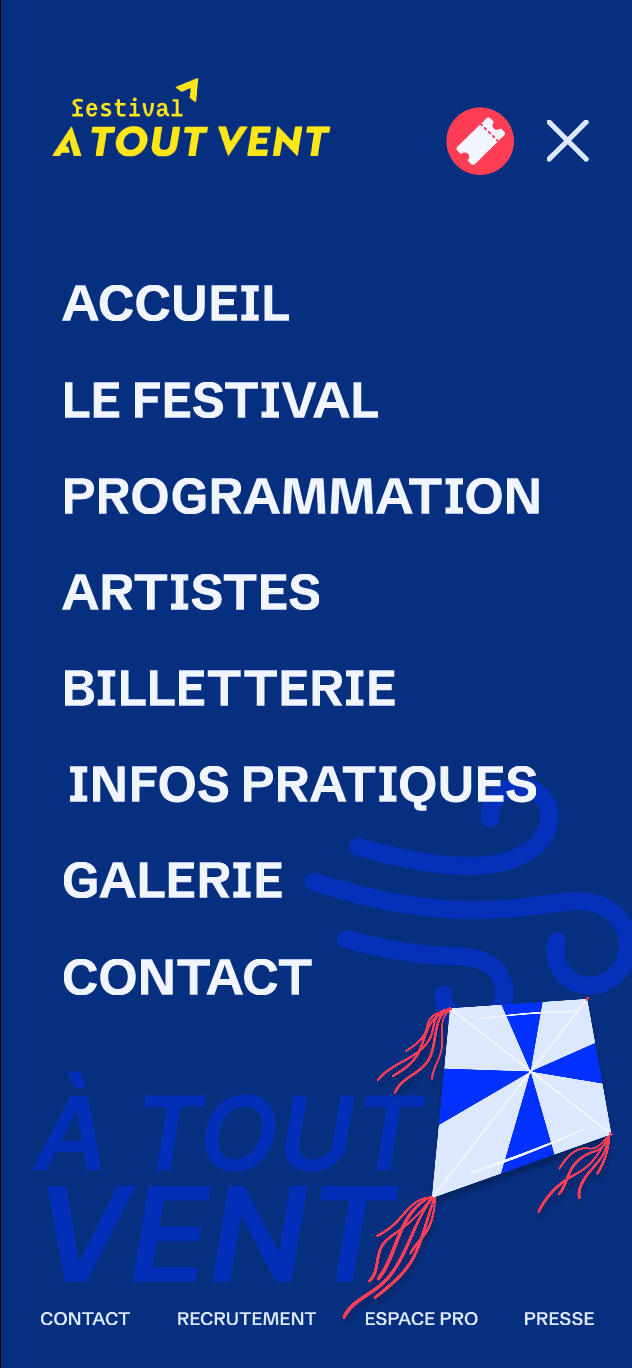Open Espace Pro link
The width and height of the screenshot is (632, 1368).
(x=421, y=1319)
